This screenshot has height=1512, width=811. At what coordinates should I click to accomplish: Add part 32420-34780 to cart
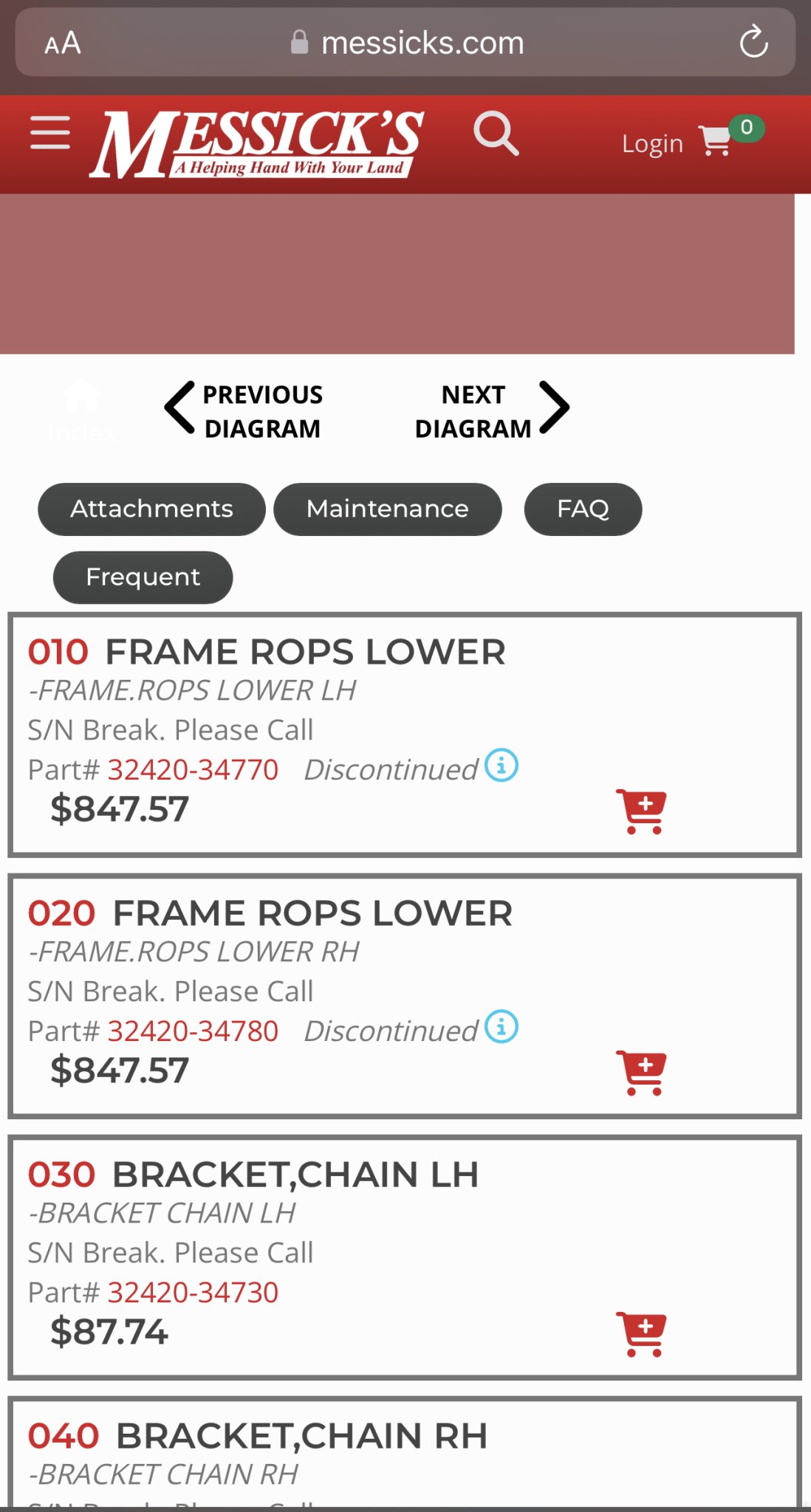(x=642, y=1073)
